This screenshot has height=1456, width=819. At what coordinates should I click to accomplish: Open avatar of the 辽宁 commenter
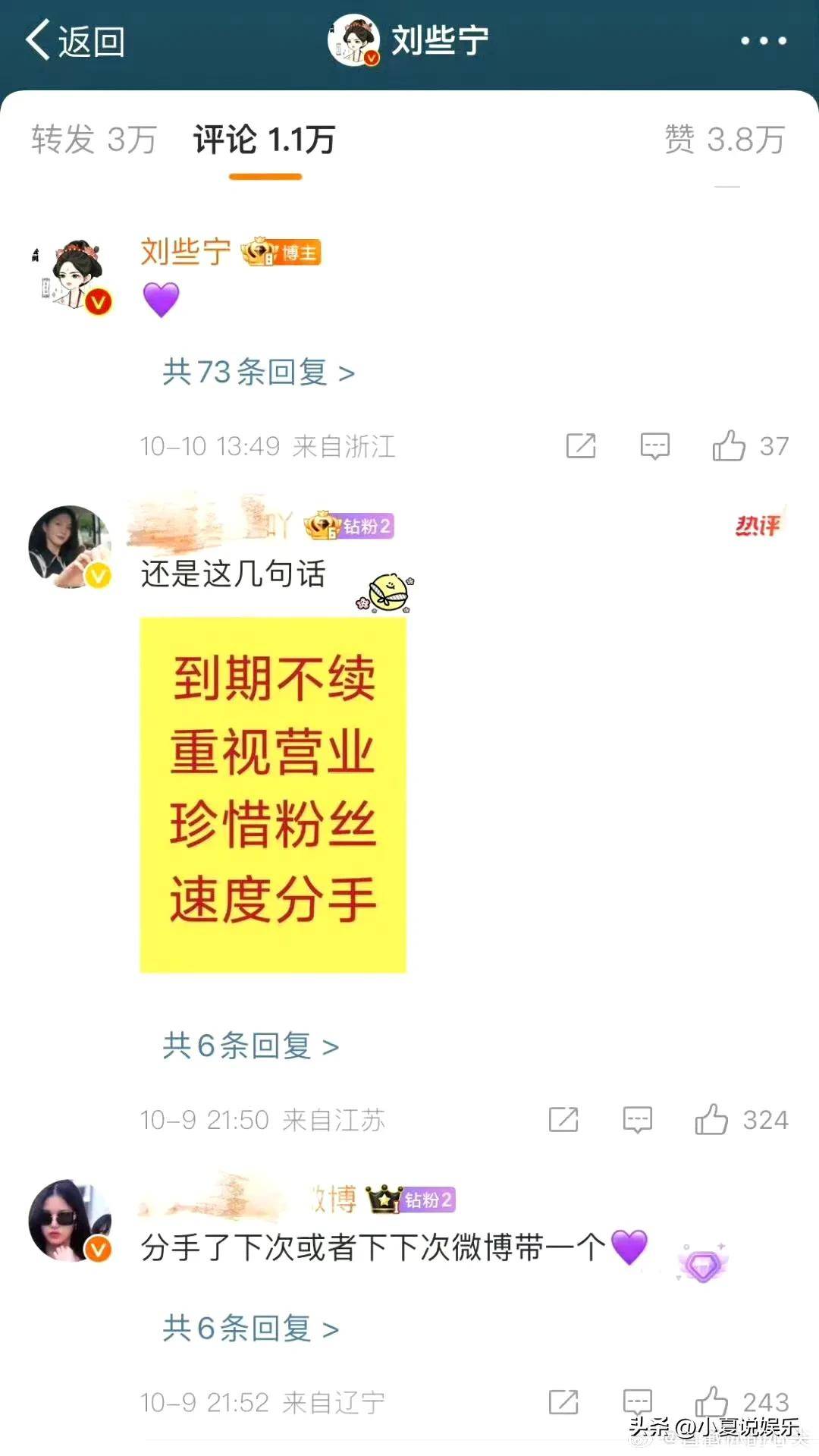coord(69,1221)
